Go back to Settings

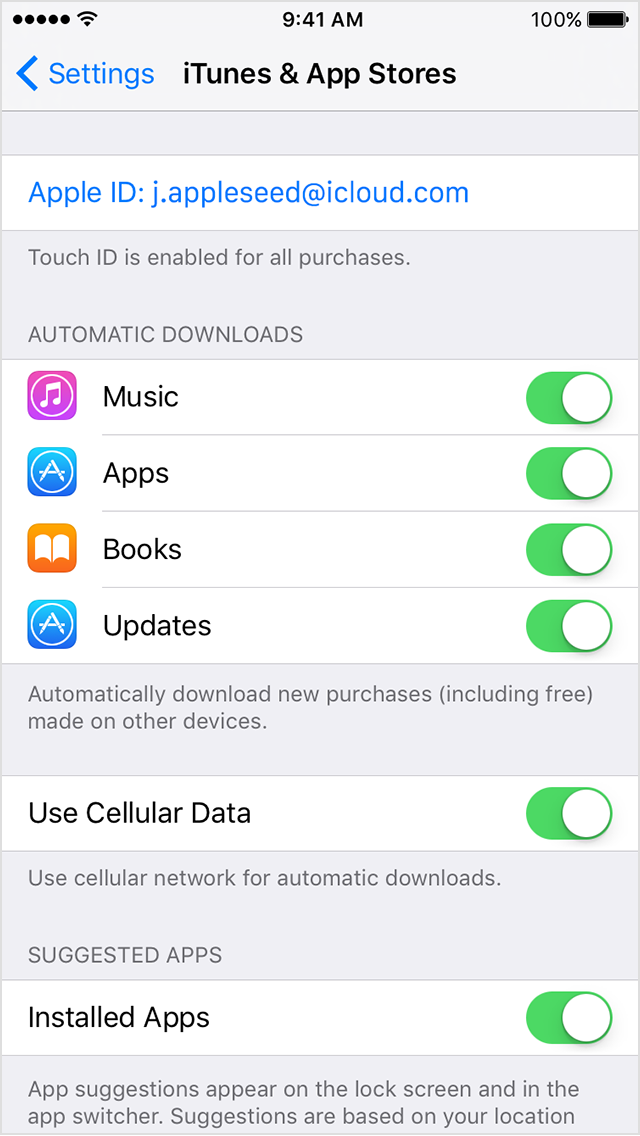tap(85, 74)
